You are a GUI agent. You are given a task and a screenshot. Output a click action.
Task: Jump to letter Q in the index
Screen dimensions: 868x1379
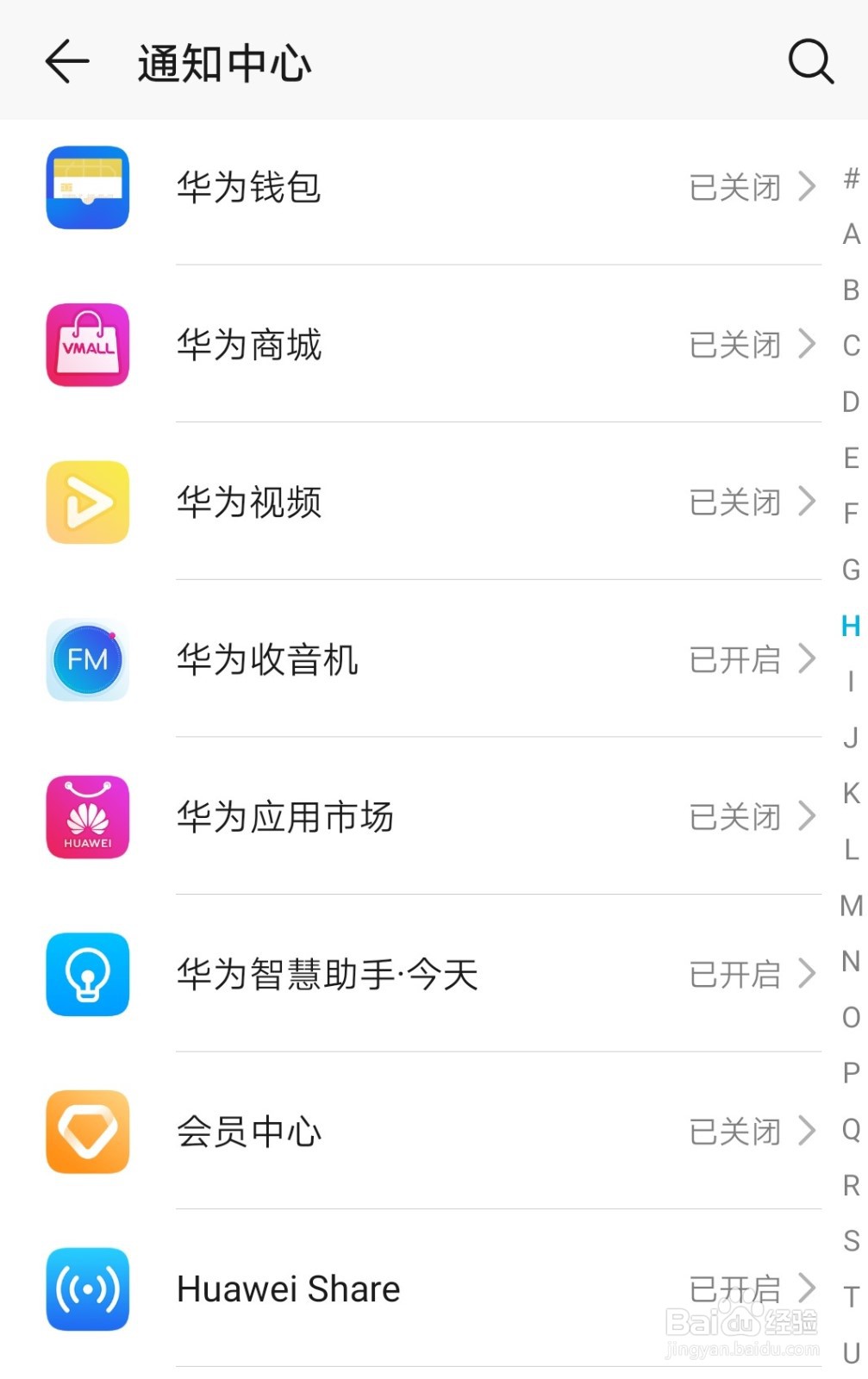[x=851, y=1129]
